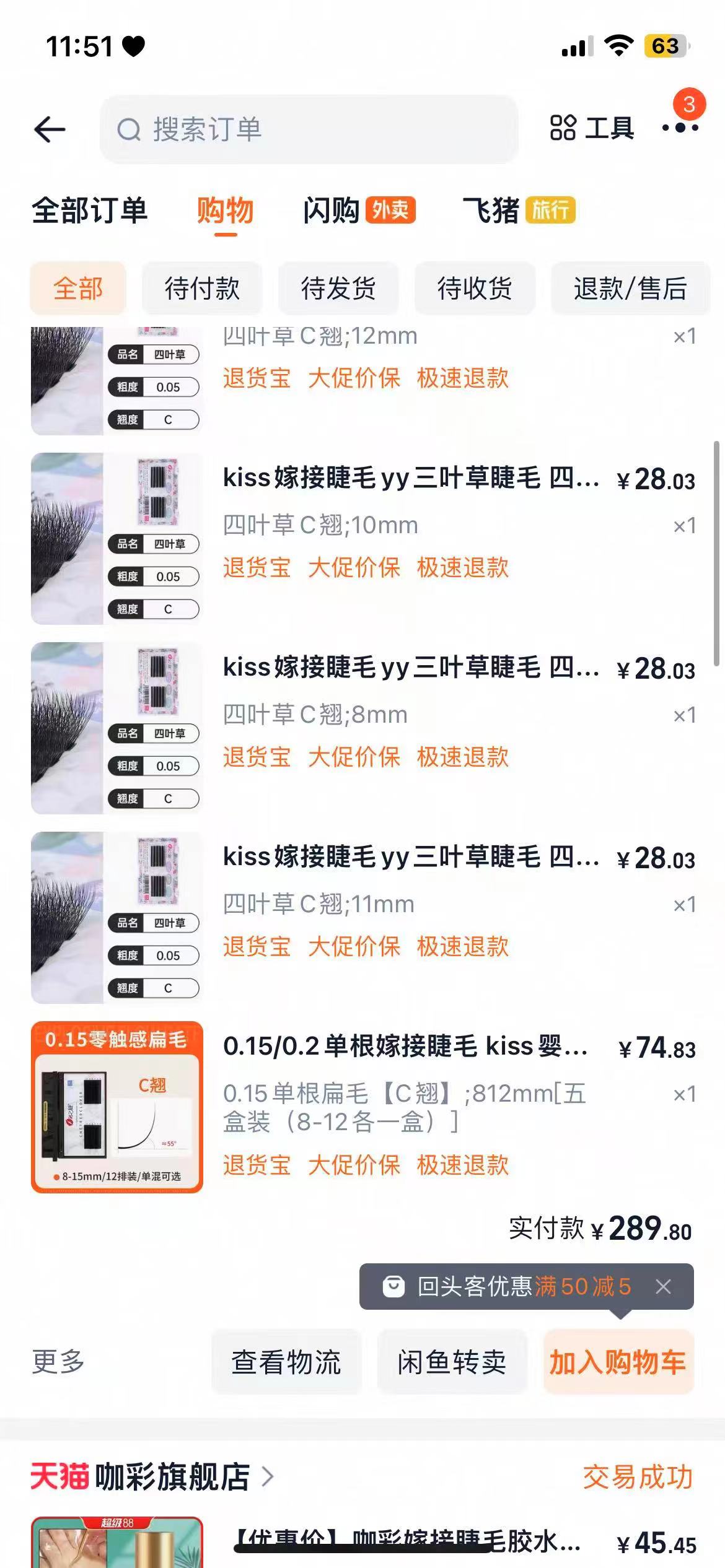Switch to the 全部订单 tab
This screenshot has width=725, height=1568.
coord(90,211)
